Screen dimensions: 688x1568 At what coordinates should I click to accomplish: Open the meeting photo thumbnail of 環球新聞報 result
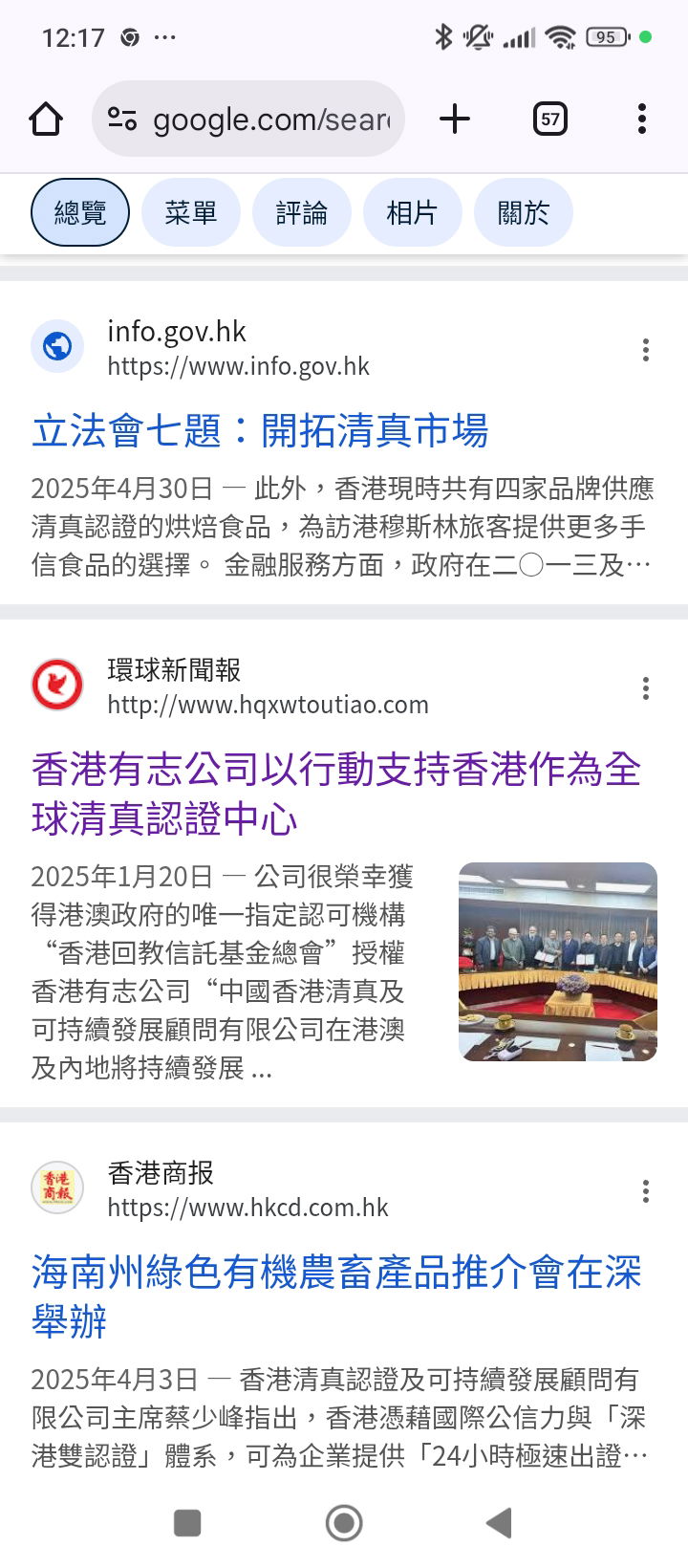coord(558,962)
